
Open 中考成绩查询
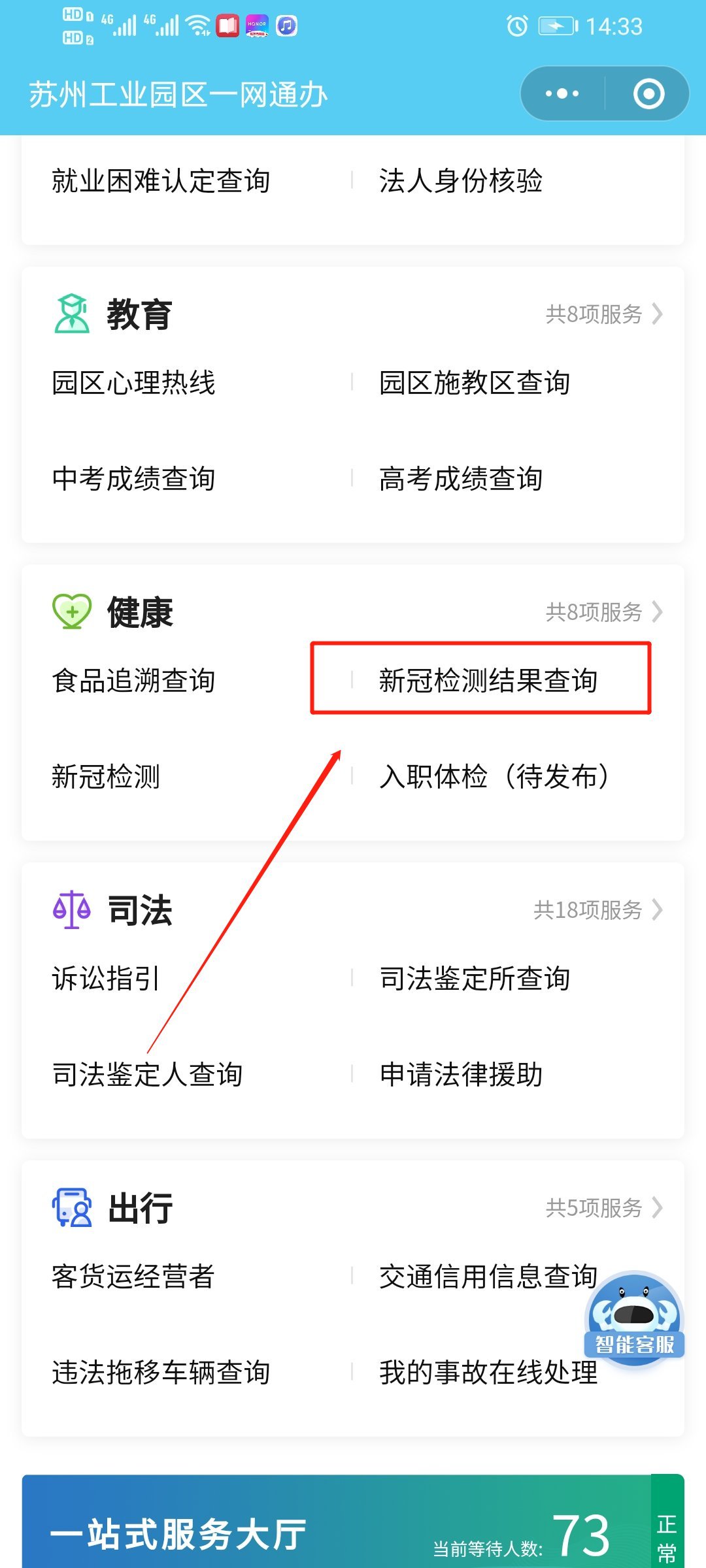(x=133, y=479)
